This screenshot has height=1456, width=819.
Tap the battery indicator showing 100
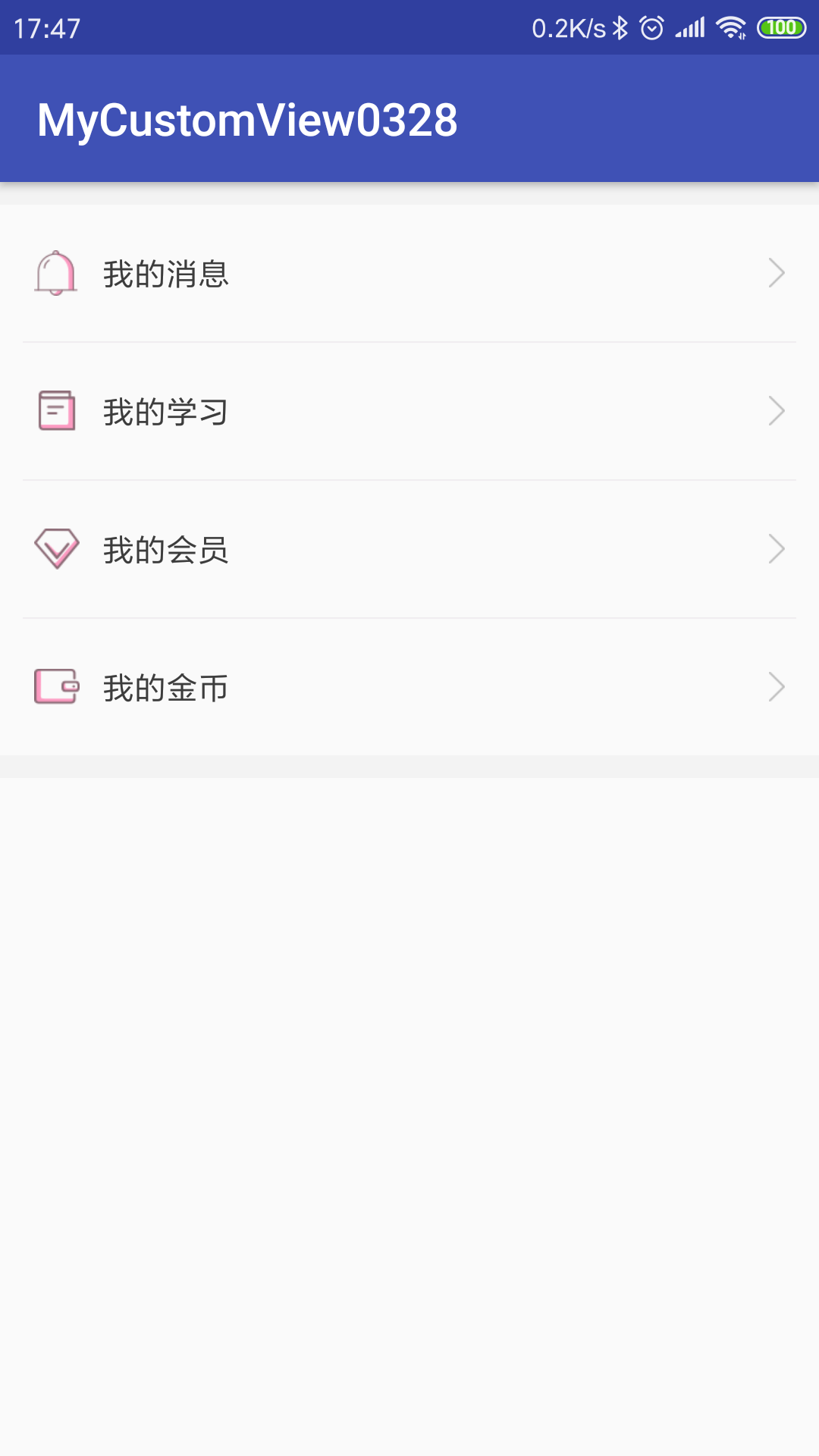(782, 27)
